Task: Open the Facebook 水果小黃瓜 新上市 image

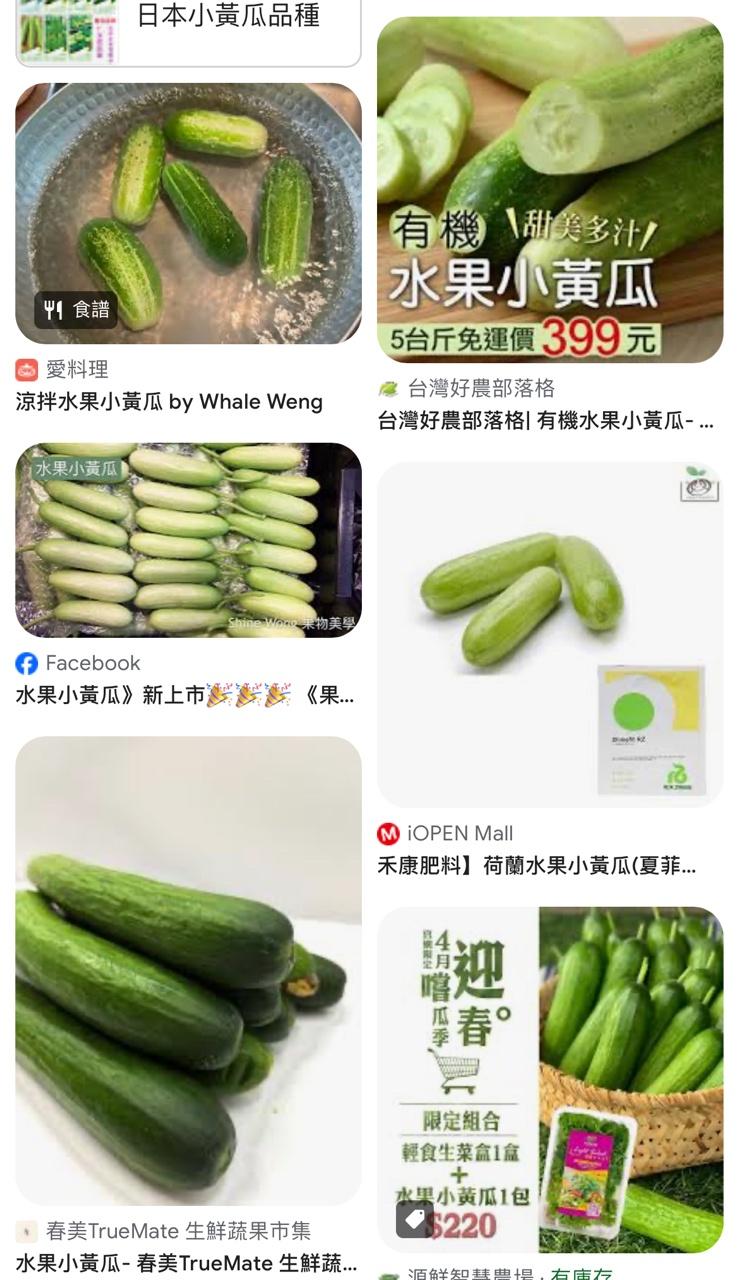Action: 188,540
